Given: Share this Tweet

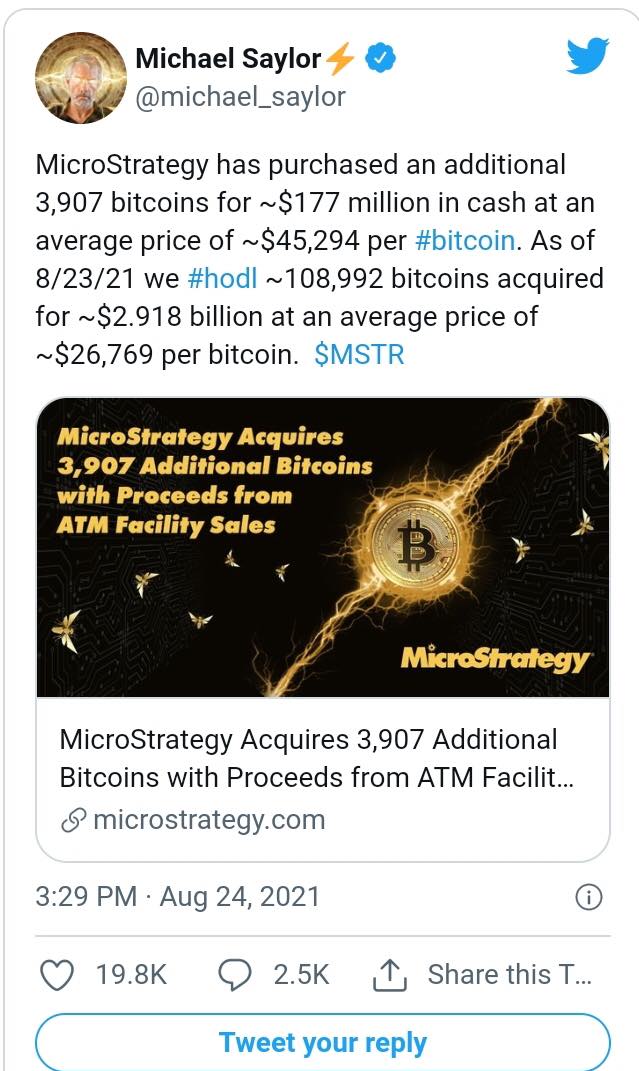Looking at the screenshot, I should [482, 975].
